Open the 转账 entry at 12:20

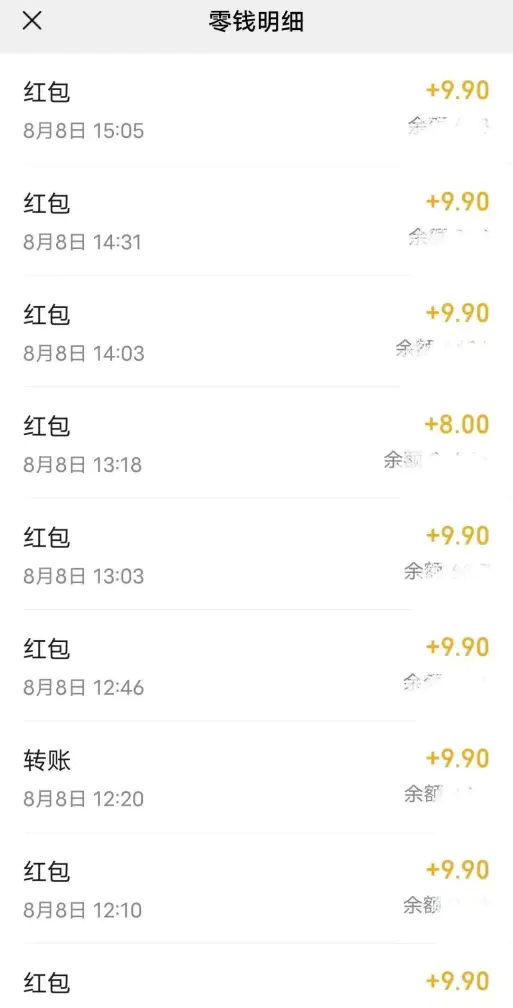tap(256, 777)
